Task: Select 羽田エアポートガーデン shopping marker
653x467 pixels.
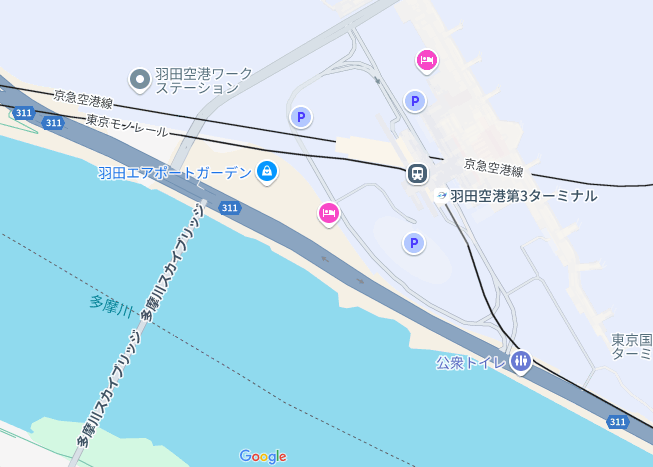Action: click(x=267, y=172)
